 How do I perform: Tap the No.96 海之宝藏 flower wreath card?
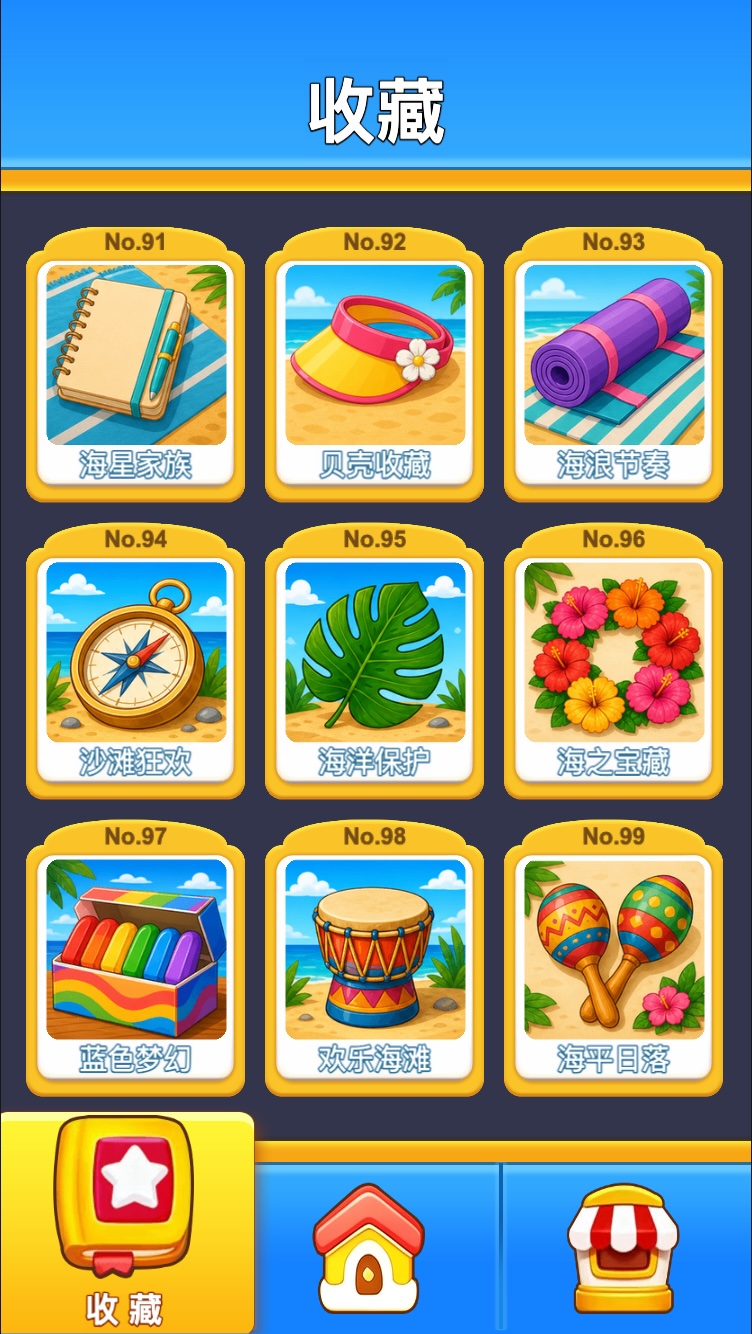pyautogui.click(x=613, y=662)
